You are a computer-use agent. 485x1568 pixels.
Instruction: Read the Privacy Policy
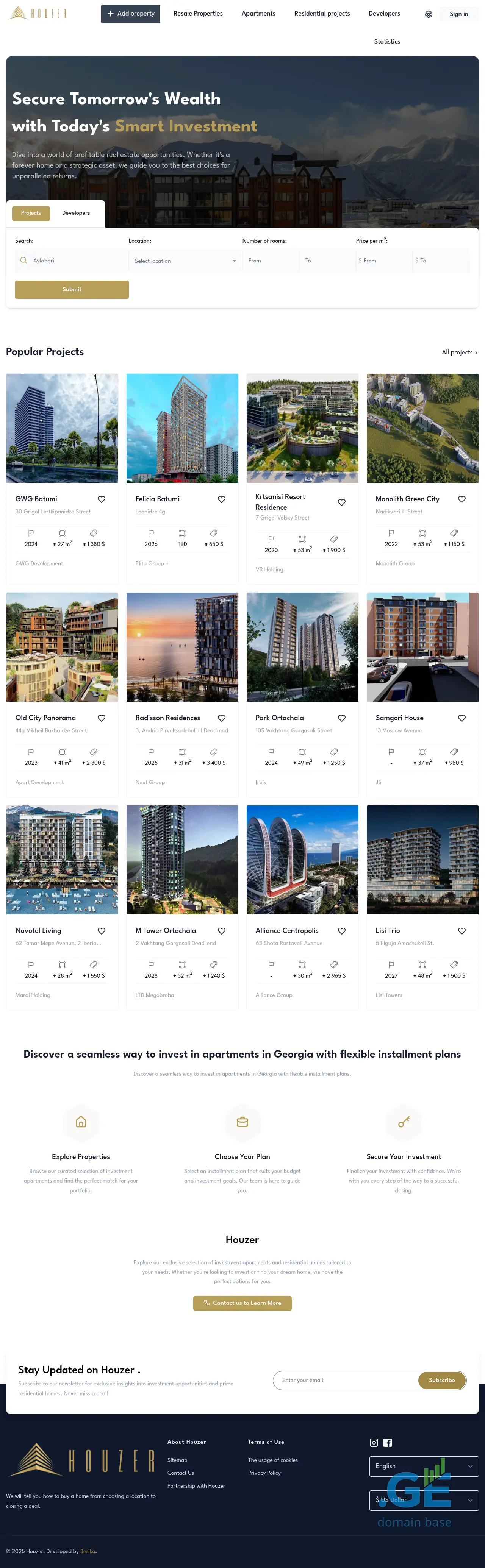point(264,1473)
